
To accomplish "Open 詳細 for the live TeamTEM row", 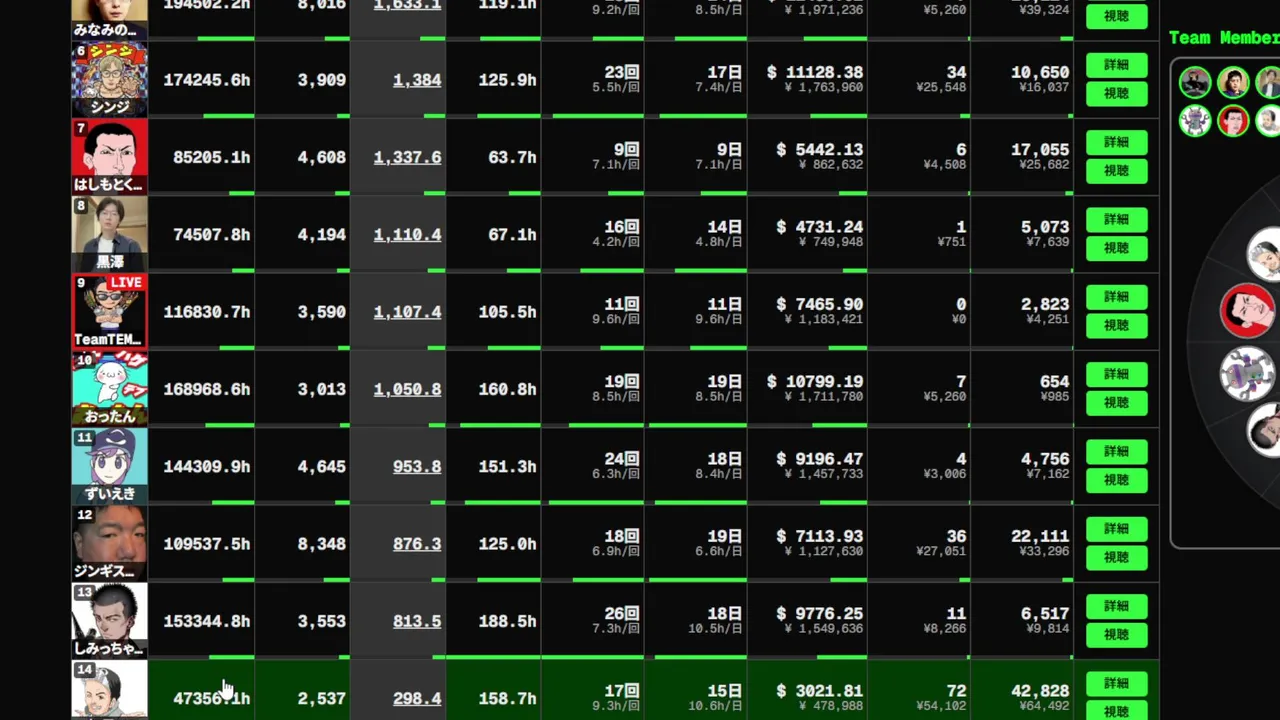I will point(1116,297).
